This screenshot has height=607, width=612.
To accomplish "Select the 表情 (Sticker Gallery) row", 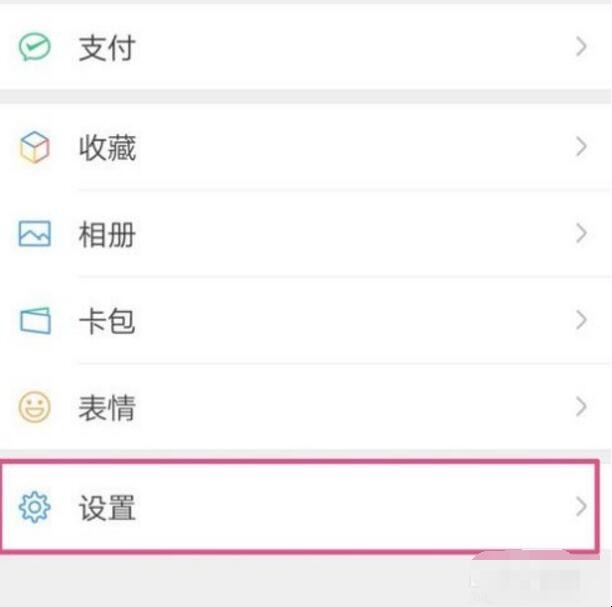I will (x=300, y=408).
